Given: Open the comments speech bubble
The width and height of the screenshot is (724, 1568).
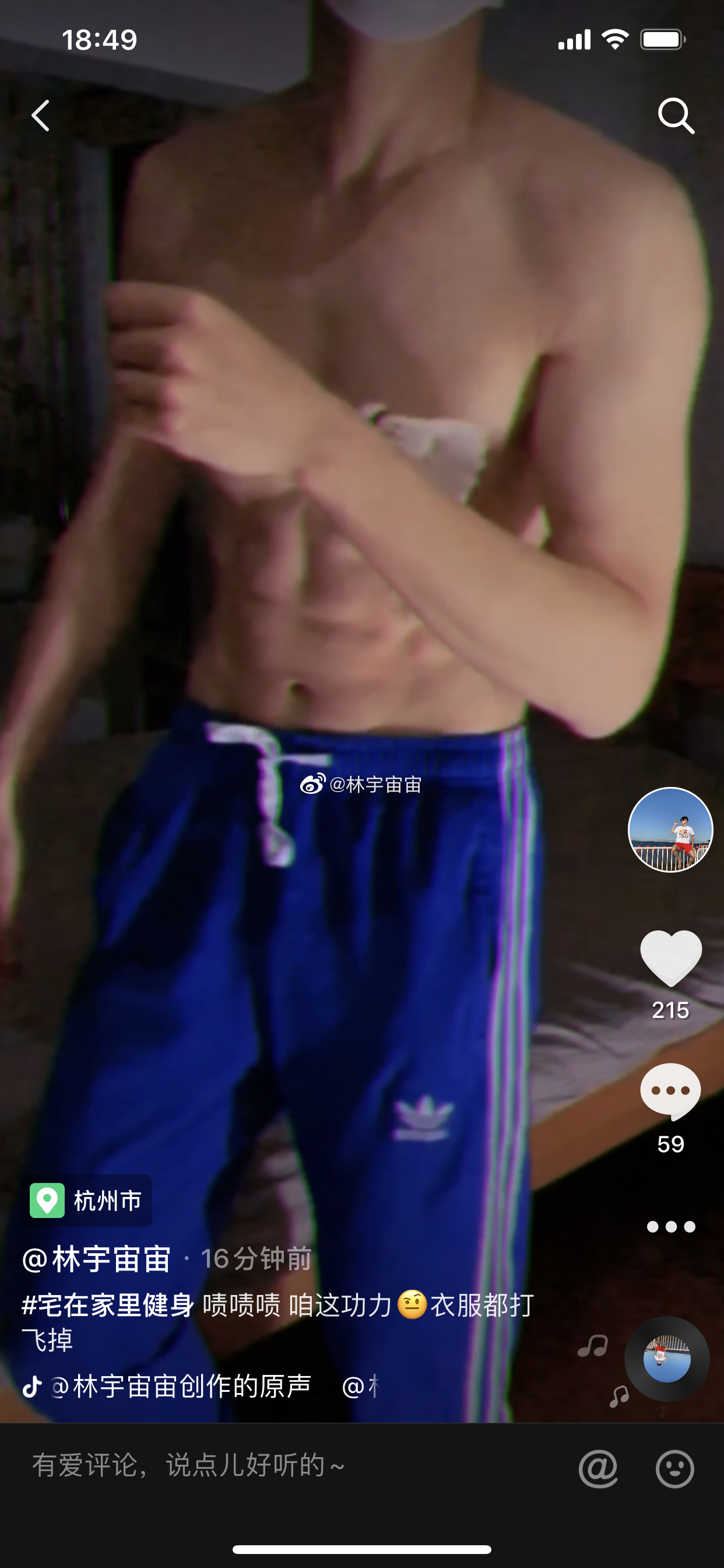Looking at the screenshot, I should coord(670,1091).
